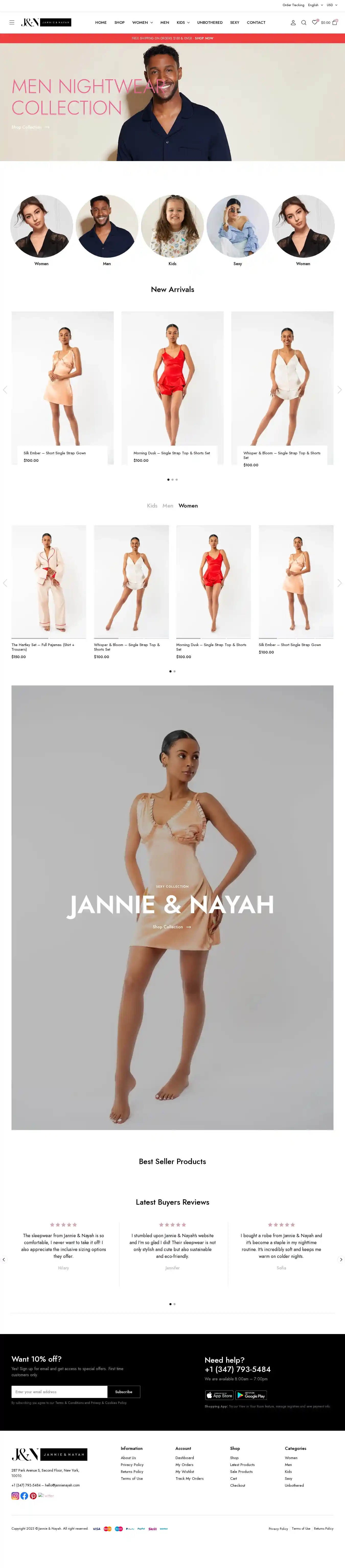Image resolution: width=345 pixels, height=1568 pixels.
Task: Switch to the Men product tab
Action: [x=167, y=506]
